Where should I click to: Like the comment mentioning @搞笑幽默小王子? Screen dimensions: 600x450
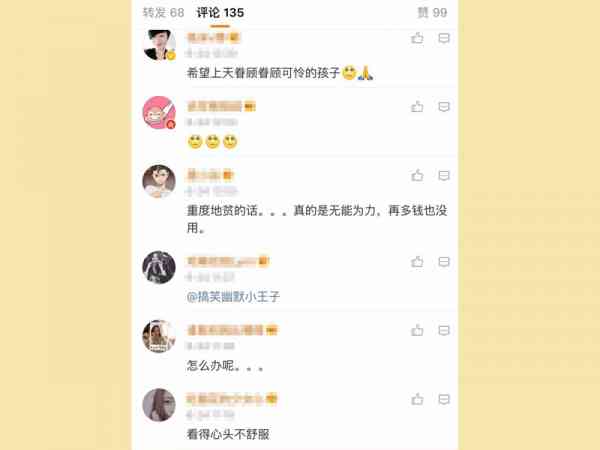coord(417,261)
